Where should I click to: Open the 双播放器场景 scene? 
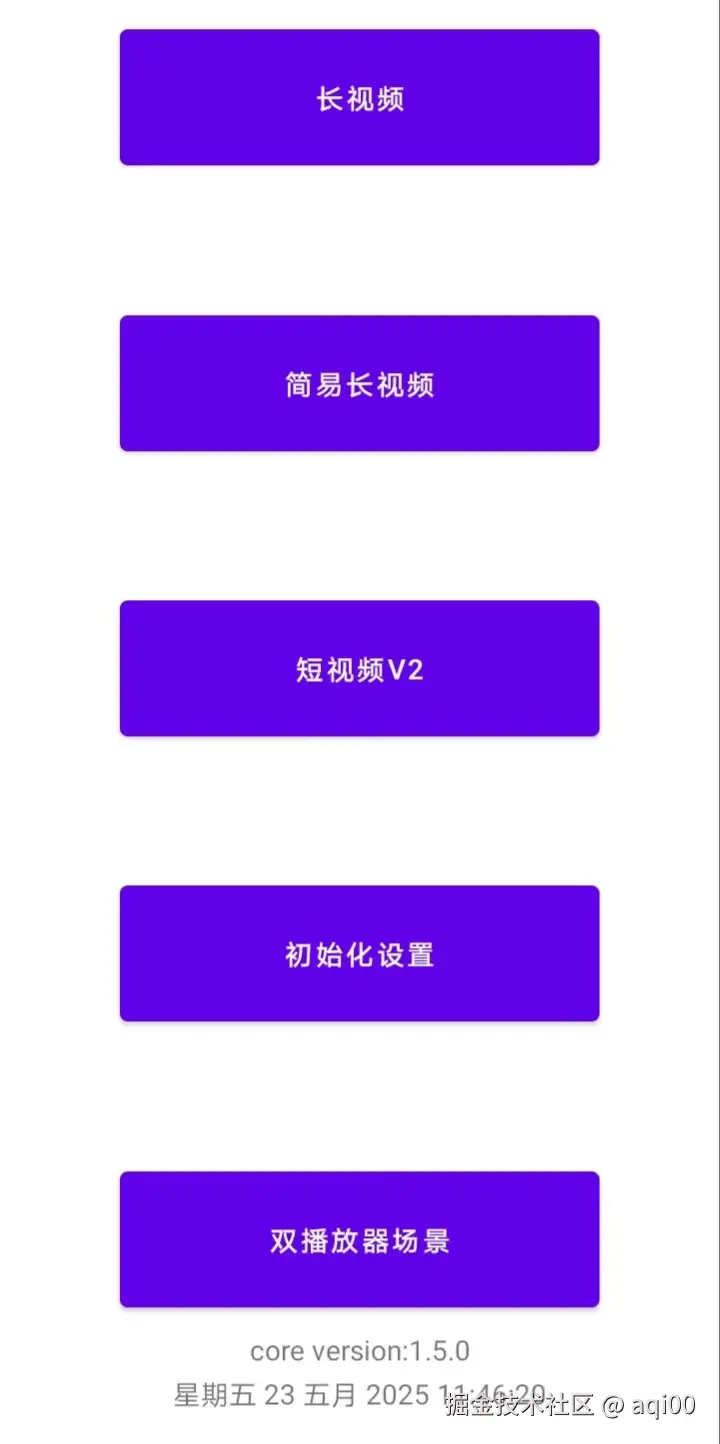(359, 1240)
